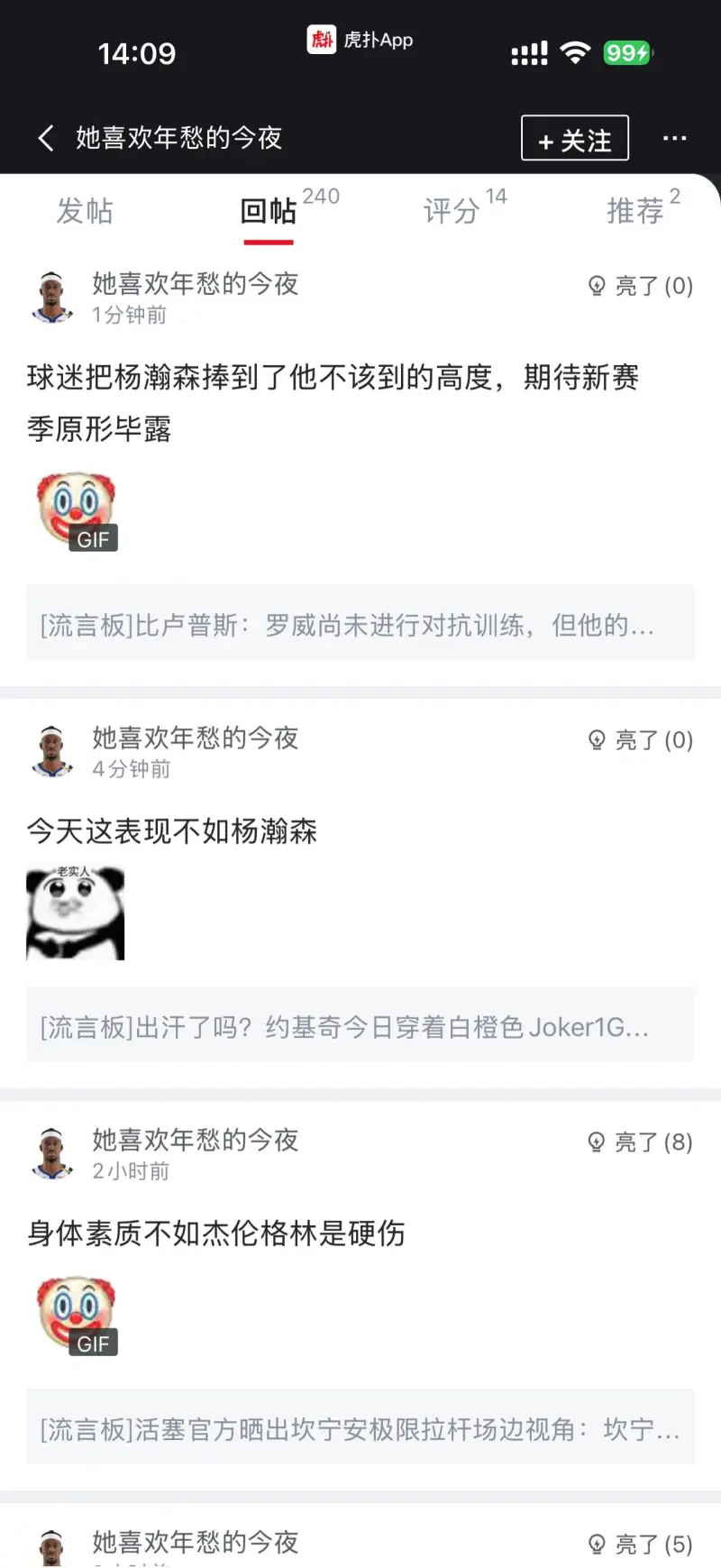Screen dimensions: 721x1568
Task: Open the reply 身体素质不如杰伦格林是硬伤
Action: pyautogui.click(x=216, y=1233)
